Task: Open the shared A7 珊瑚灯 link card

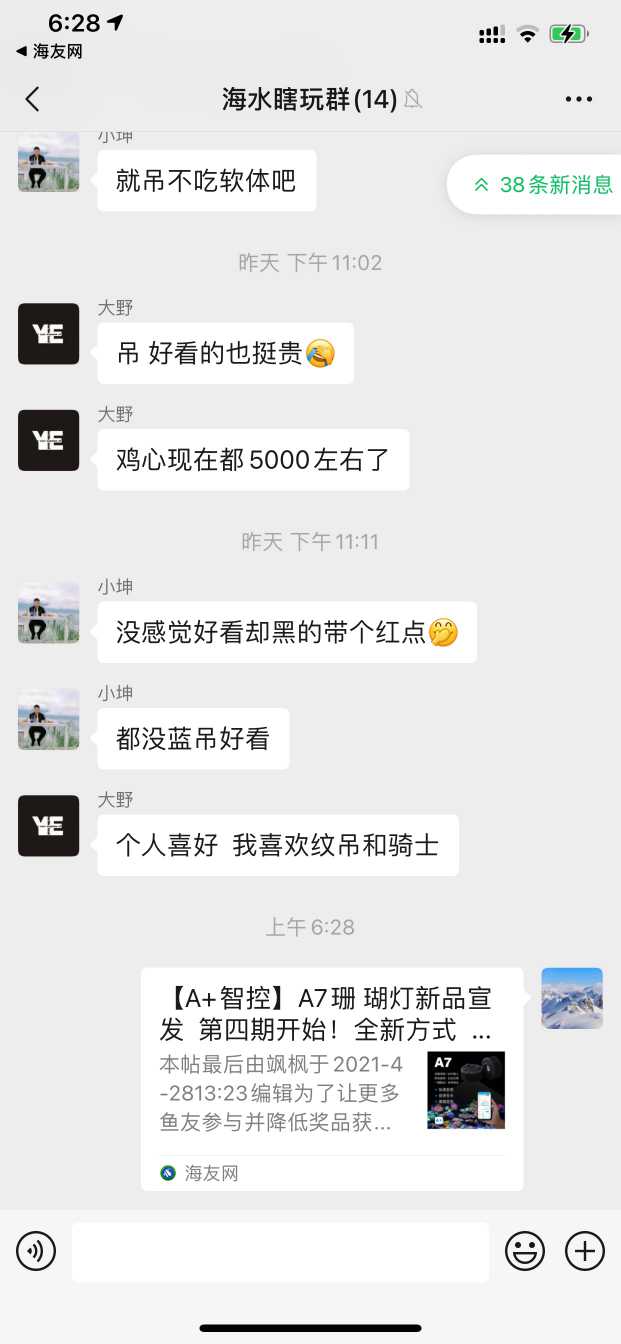Action: pos(332,1078)
